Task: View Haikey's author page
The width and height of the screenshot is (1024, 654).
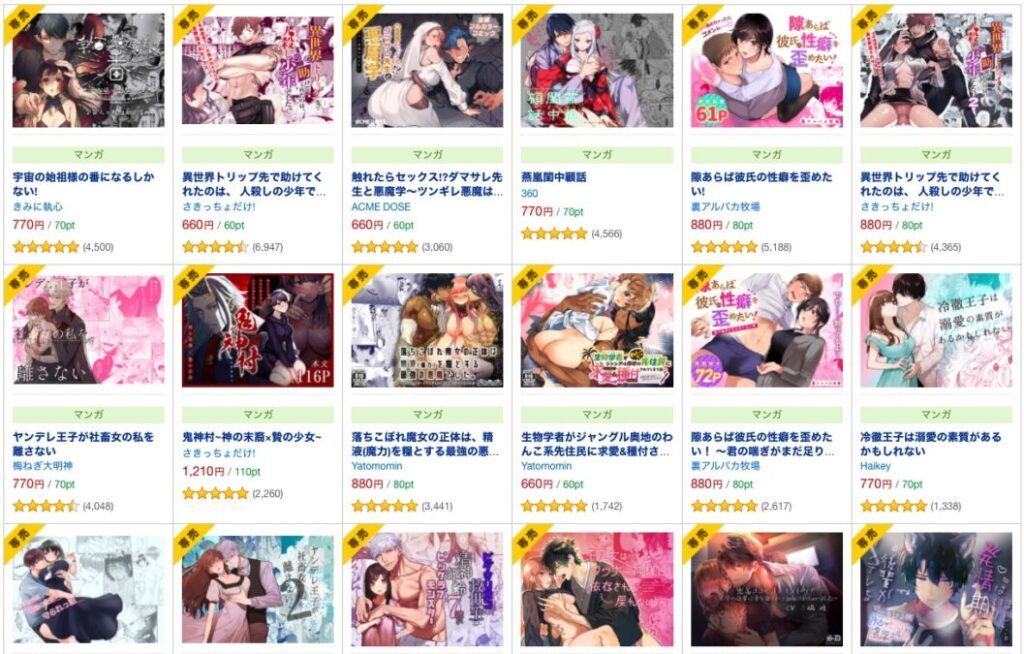Action: [876, 466]
